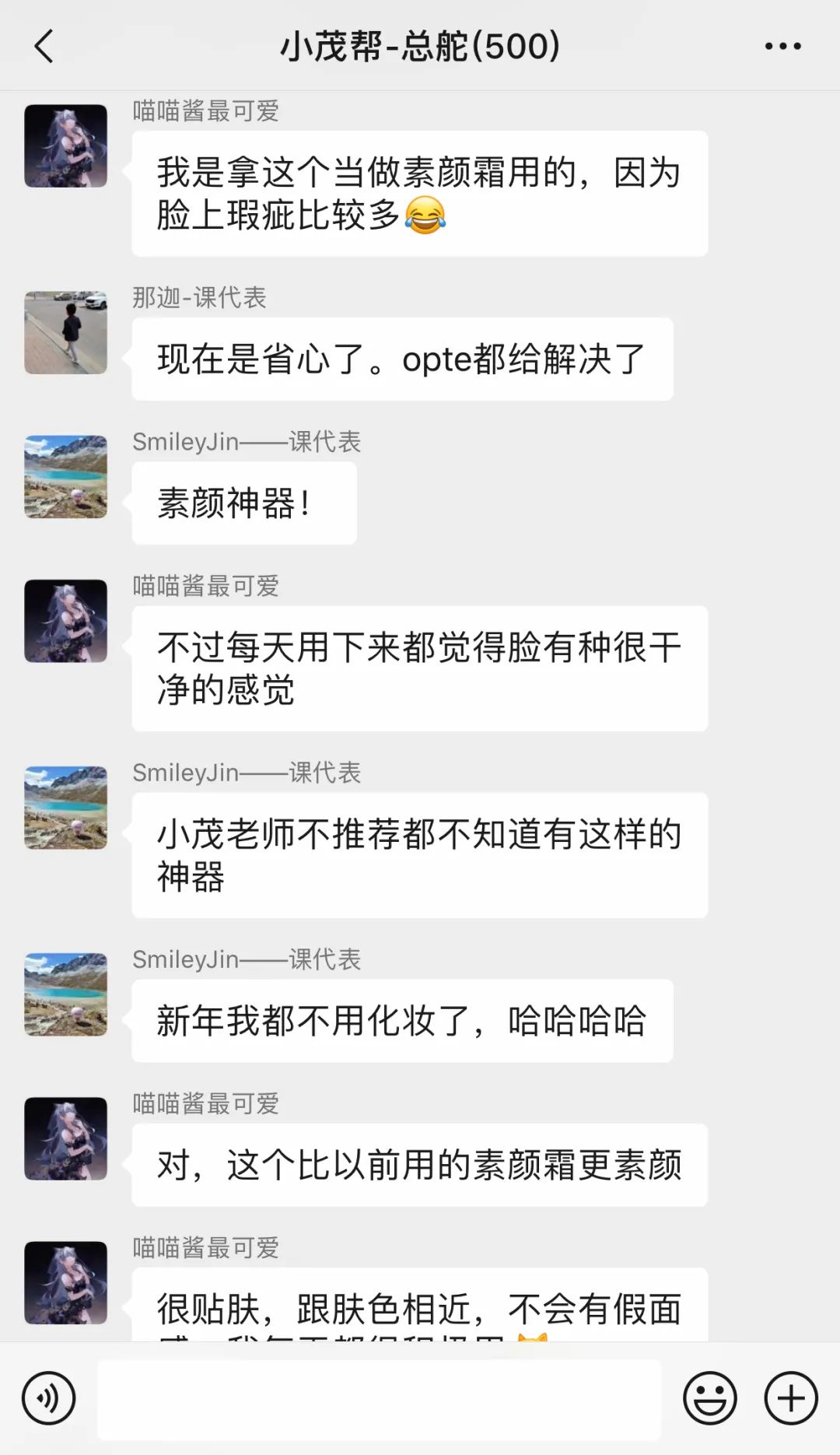Go back from the 小茂帮-总舵 group chat
The image size is (840, 1455).
(45, 46)
